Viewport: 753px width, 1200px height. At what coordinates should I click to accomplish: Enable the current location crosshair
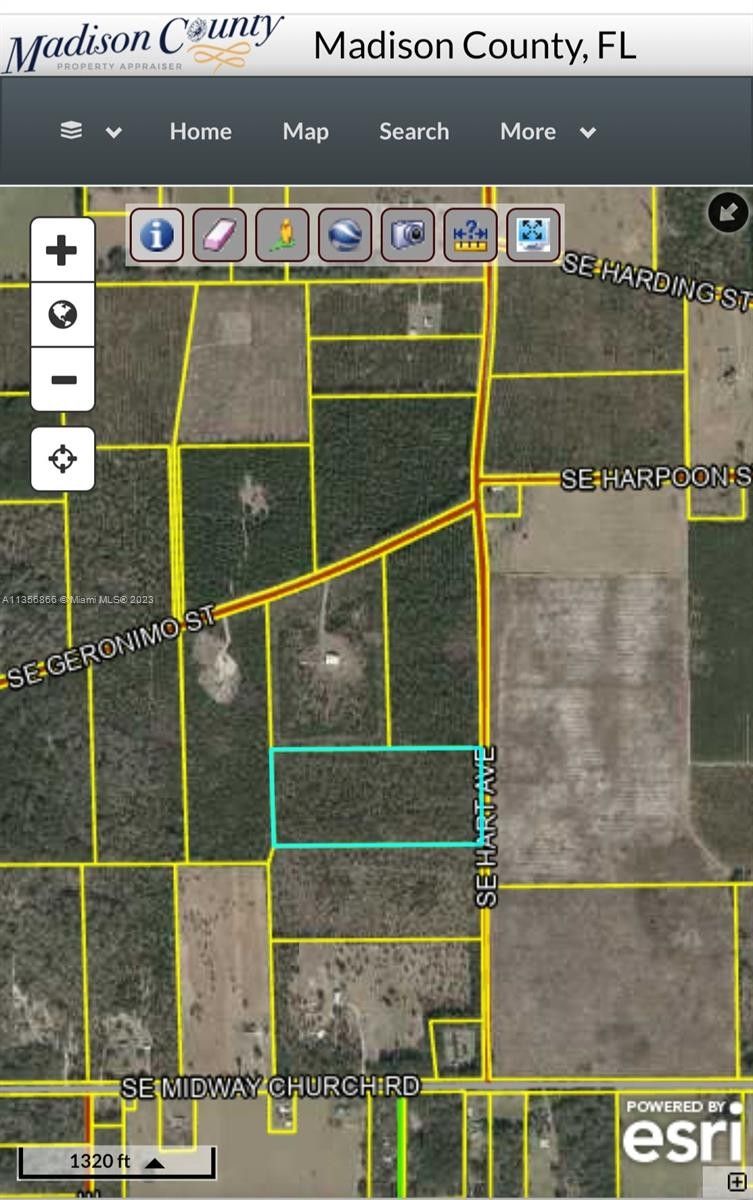click(62, 458)
